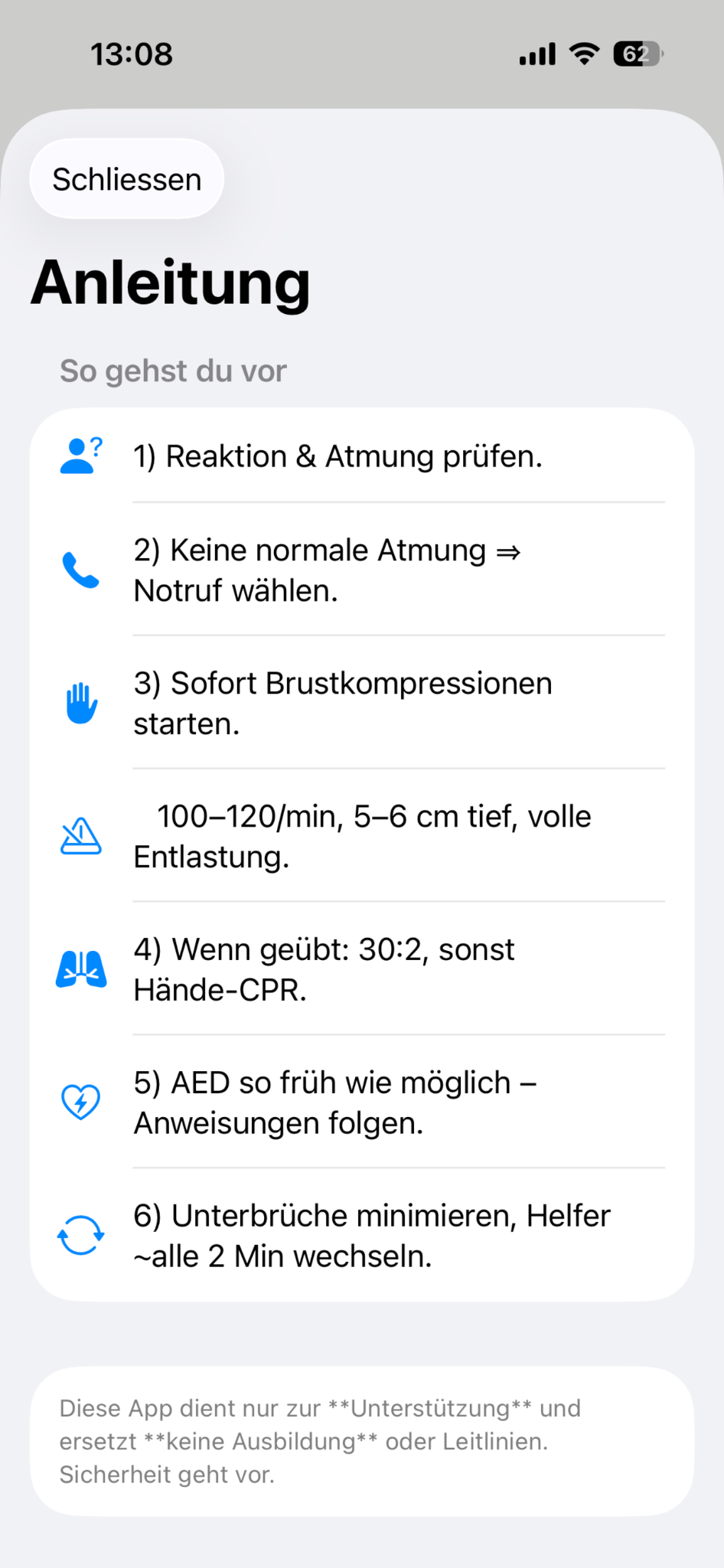724x1568 pixels.
Task: Click the battery indicator showing 62
Action: pos(636,54)
